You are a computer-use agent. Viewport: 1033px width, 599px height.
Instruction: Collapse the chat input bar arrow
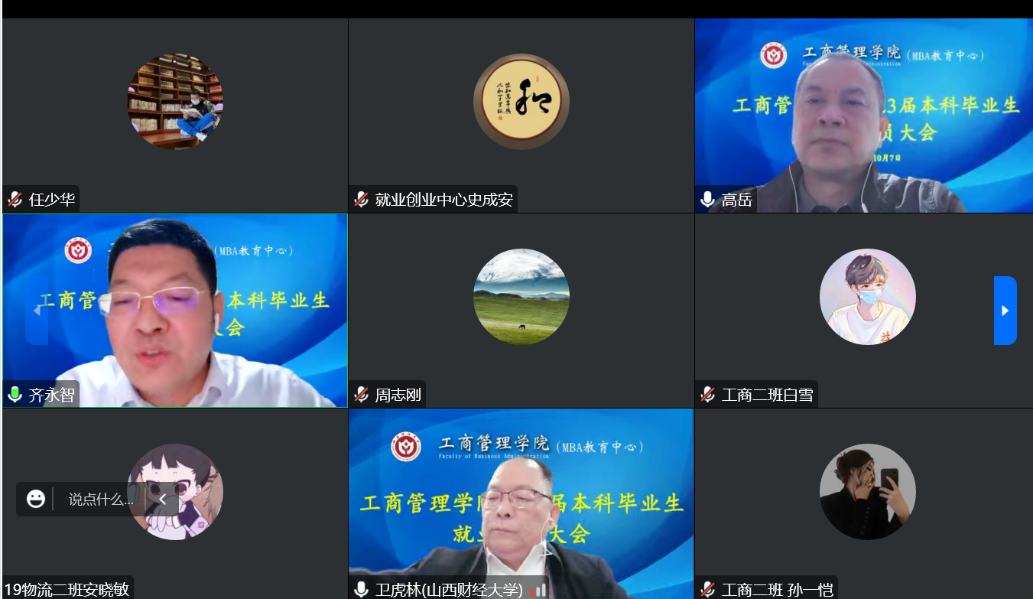click(162, 498)
